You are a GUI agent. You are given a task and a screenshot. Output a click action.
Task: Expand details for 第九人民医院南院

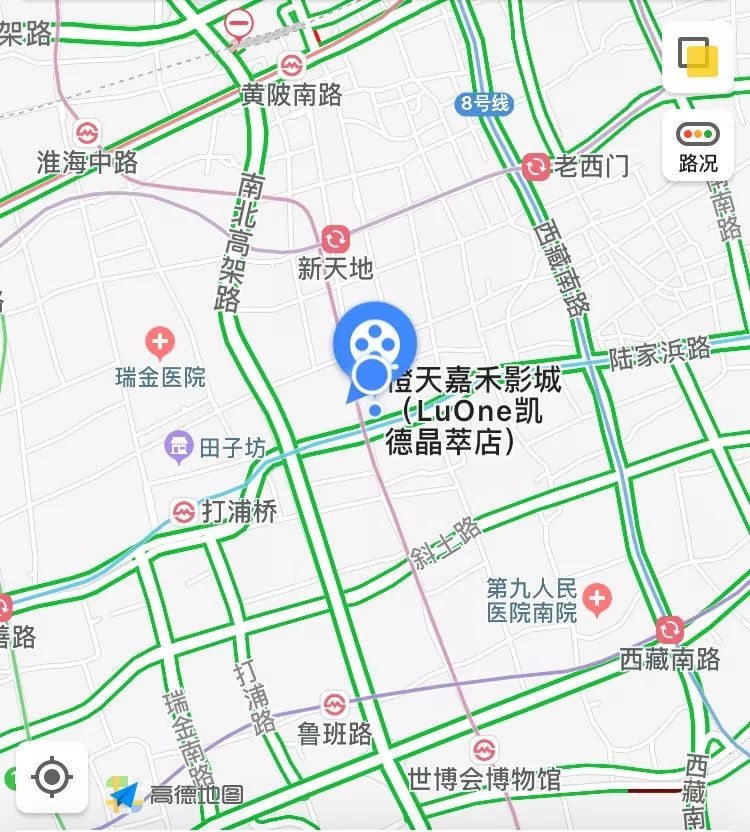click(x=598, y=596)
